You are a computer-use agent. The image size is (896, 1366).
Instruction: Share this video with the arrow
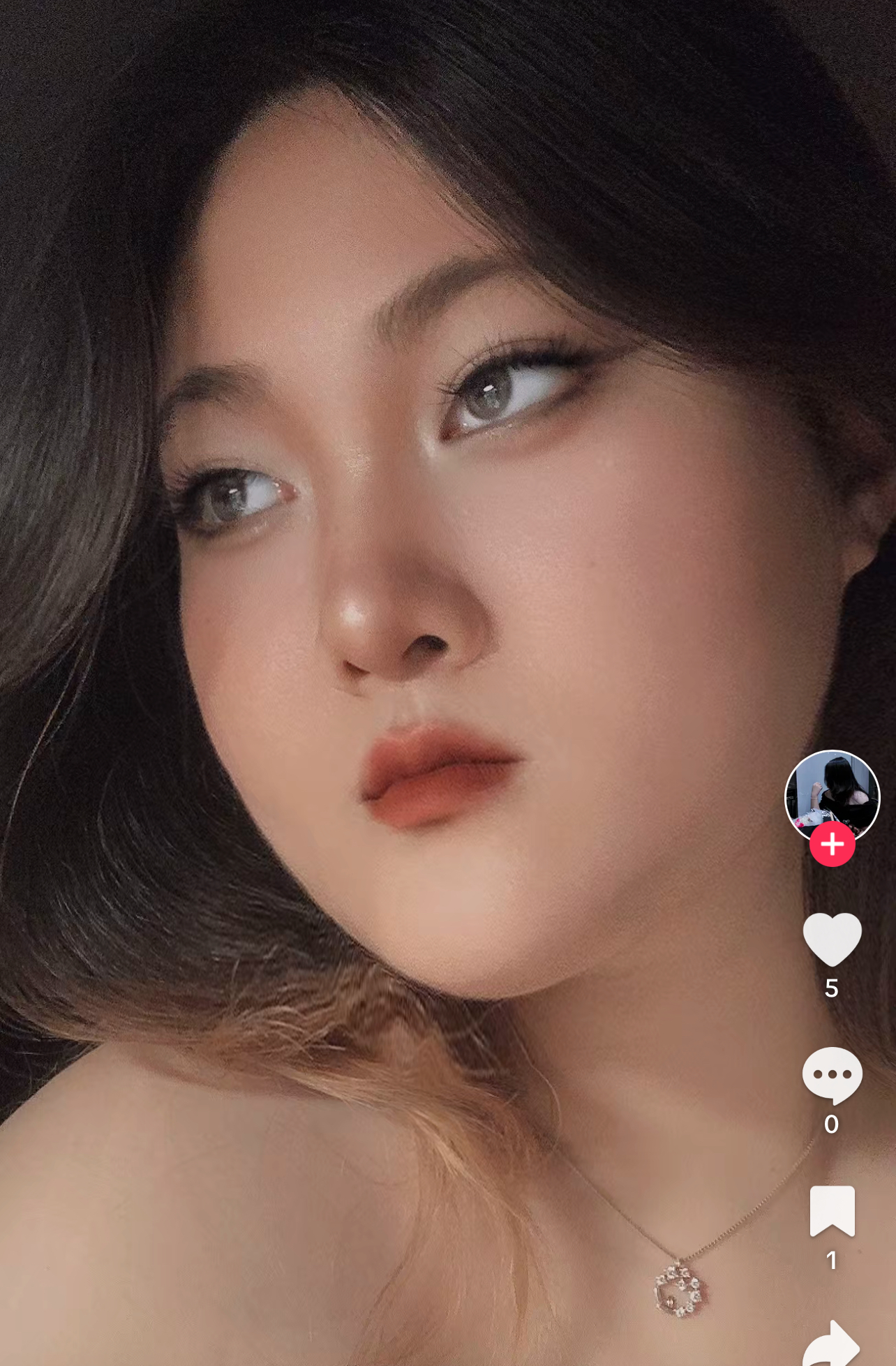click(x=832, y=1344)
